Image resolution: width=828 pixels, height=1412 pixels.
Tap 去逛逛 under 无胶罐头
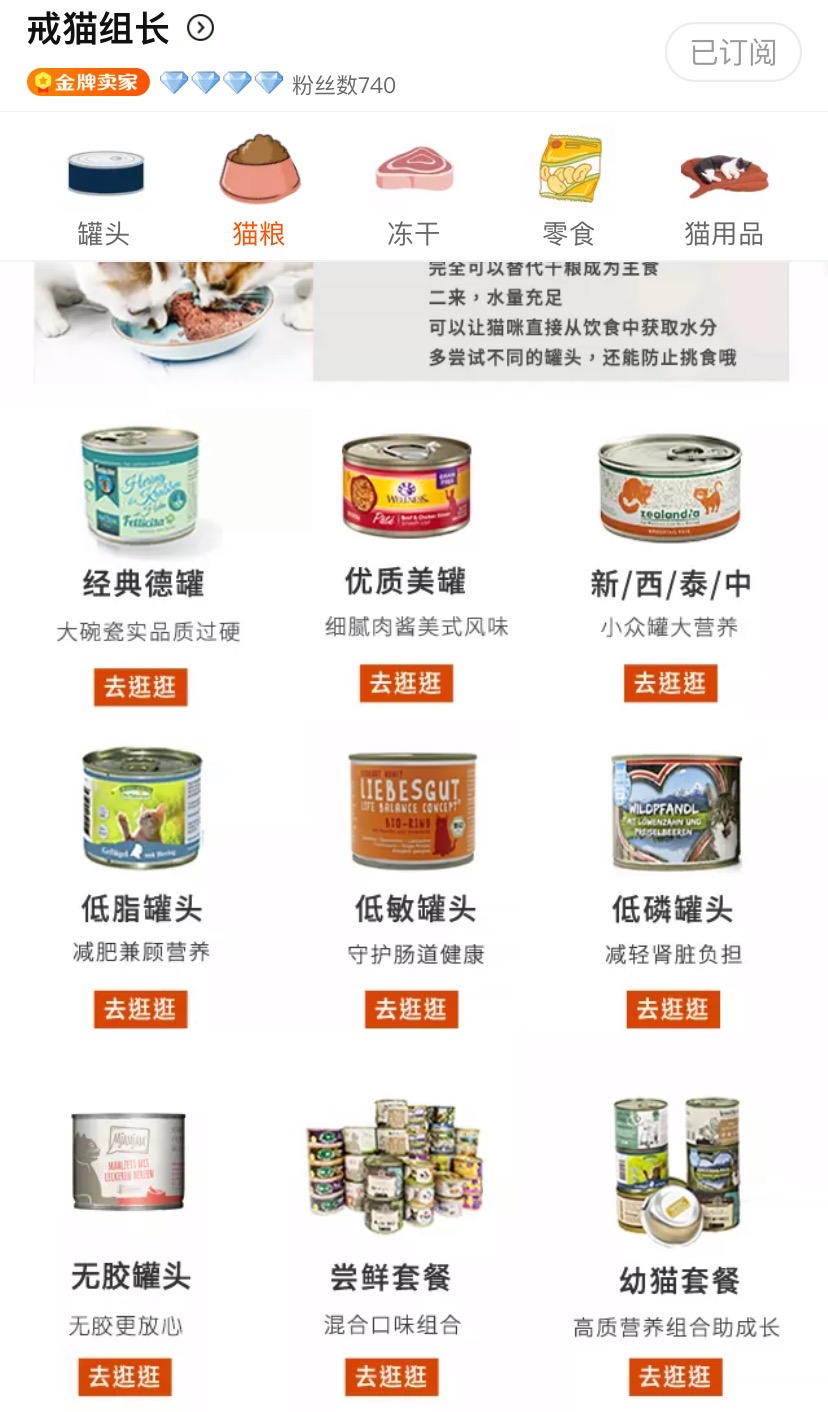[x=125, y=1377]
